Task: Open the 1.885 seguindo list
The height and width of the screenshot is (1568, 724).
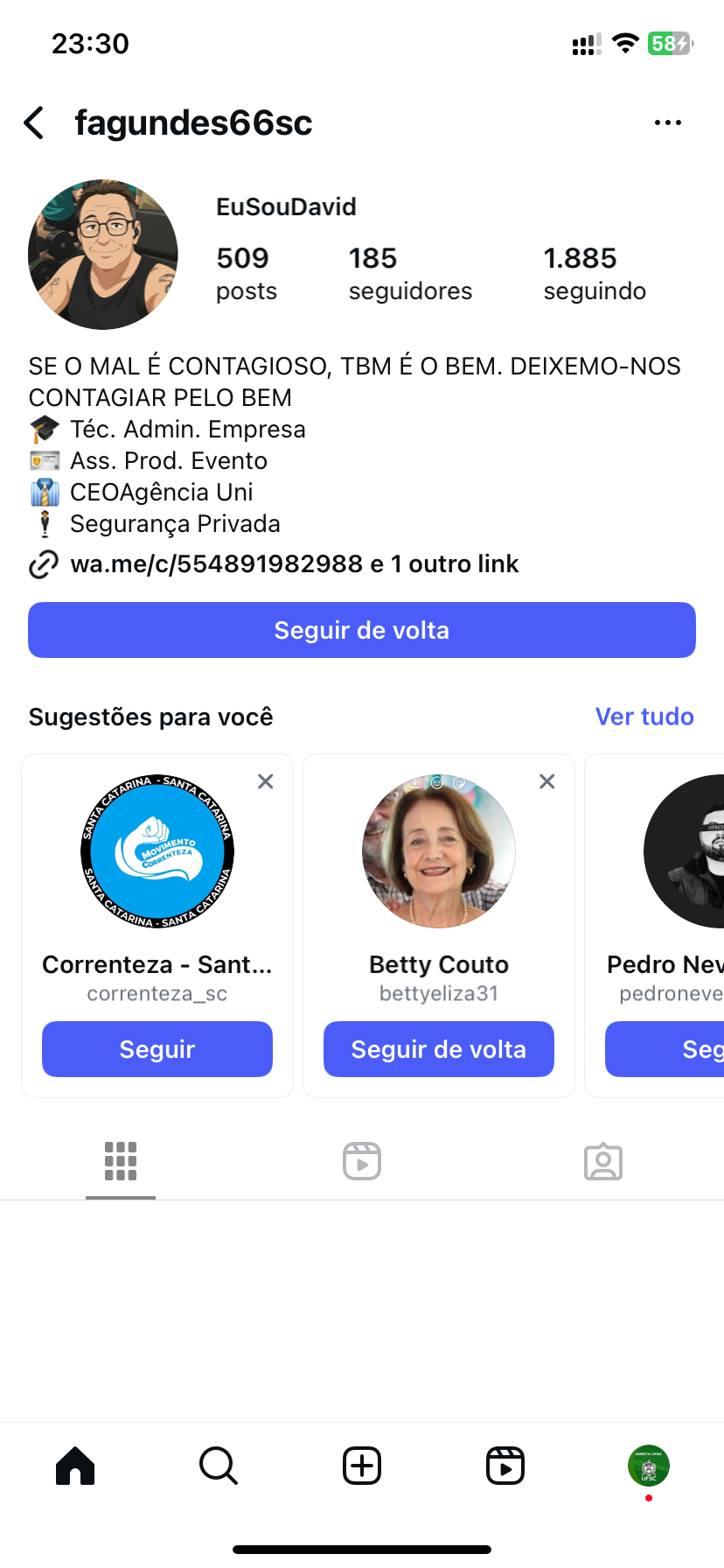Action: 595,273
